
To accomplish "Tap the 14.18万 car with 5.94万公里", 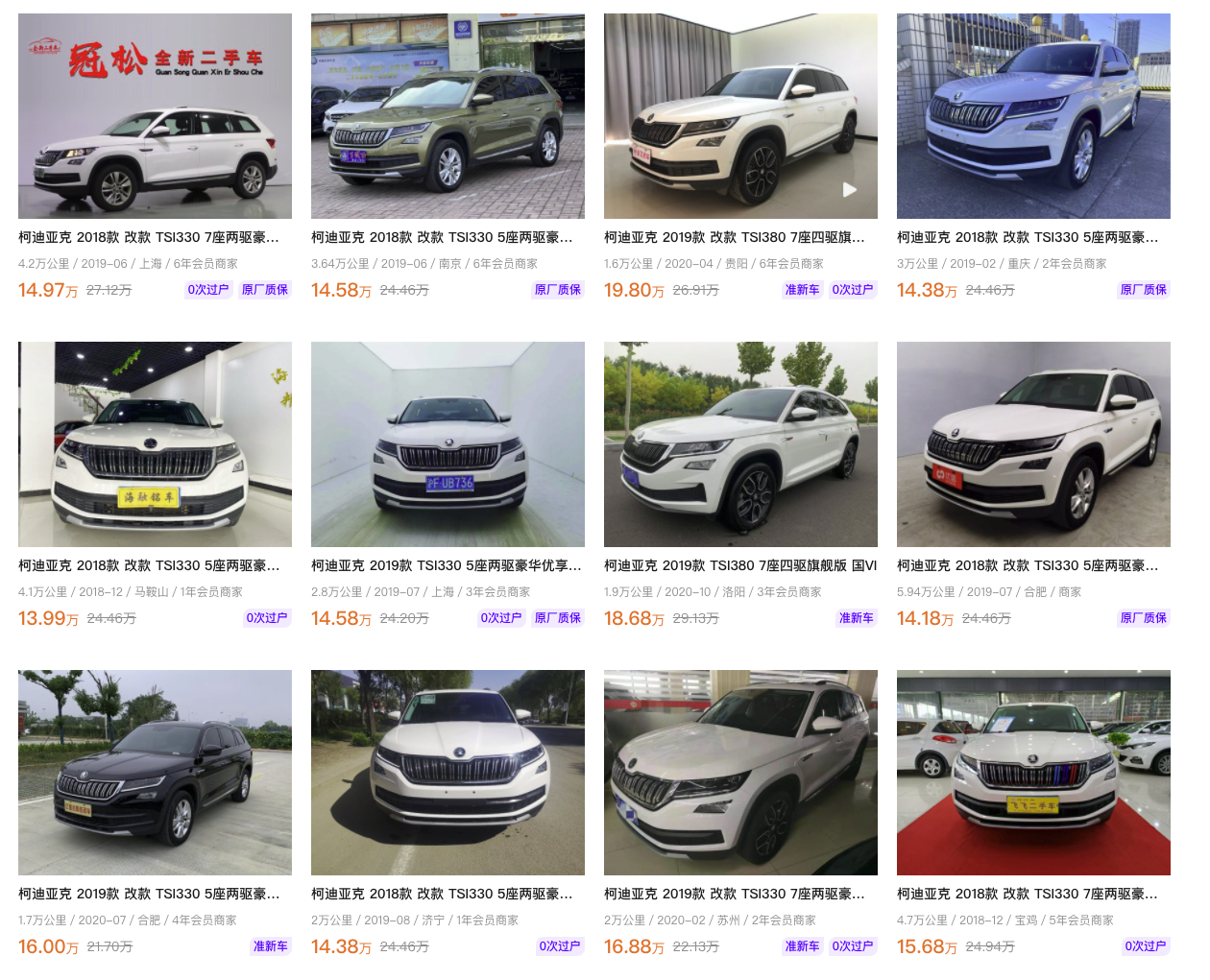I will 1033,444.
